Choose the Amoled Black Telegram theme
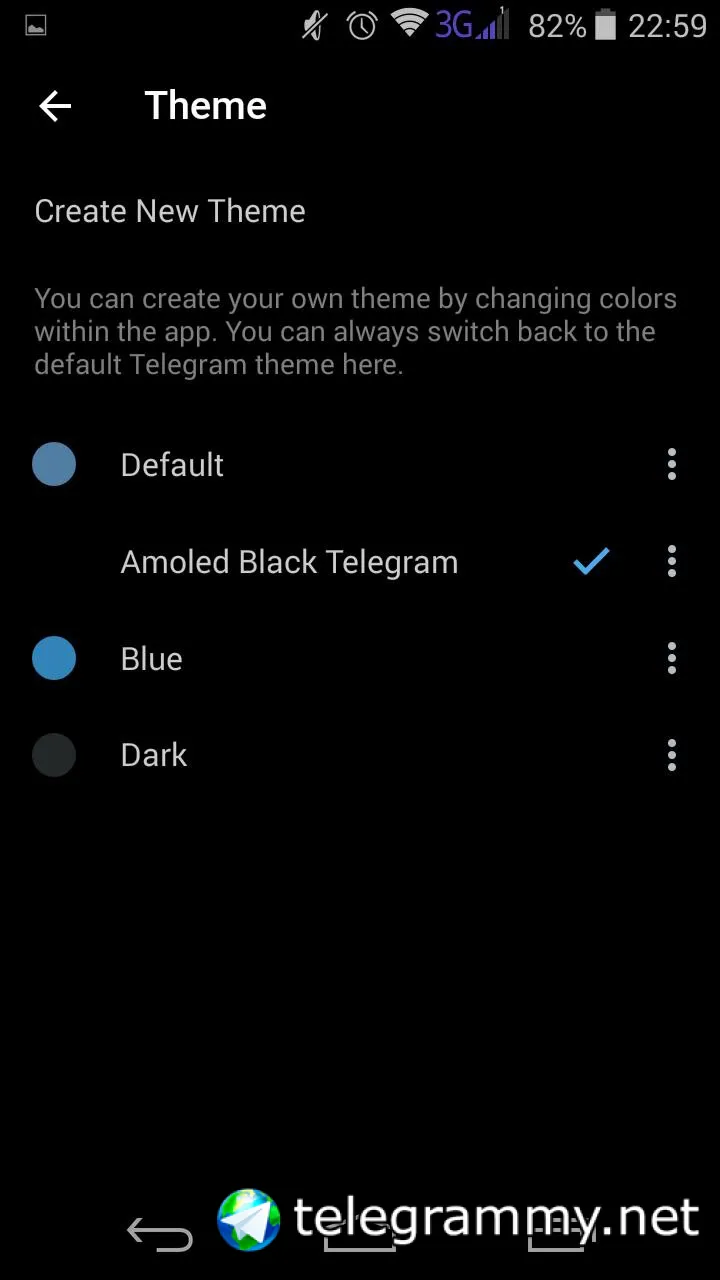 [289, 562]
